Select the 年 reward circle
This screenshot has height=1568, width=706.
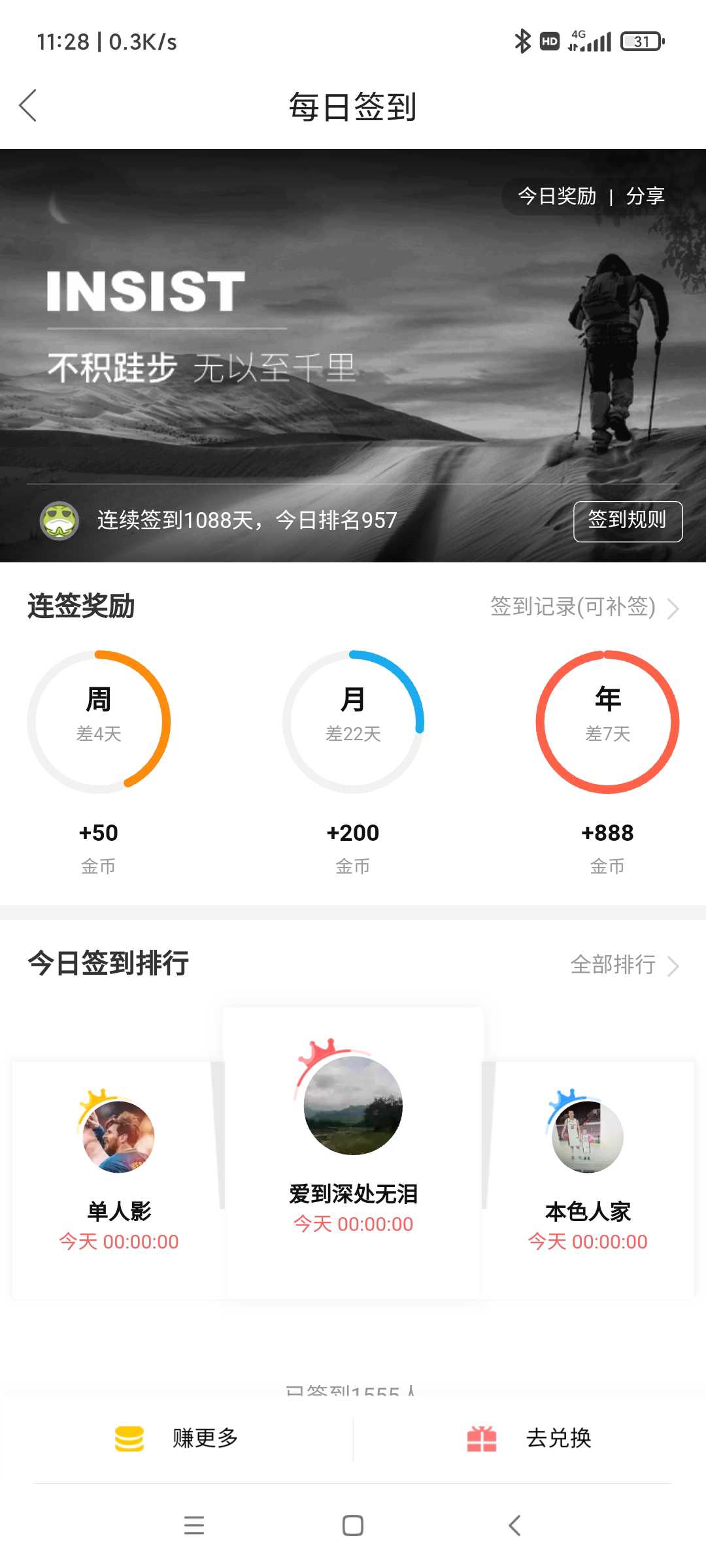pyautogui.click(x=607, y=722)
